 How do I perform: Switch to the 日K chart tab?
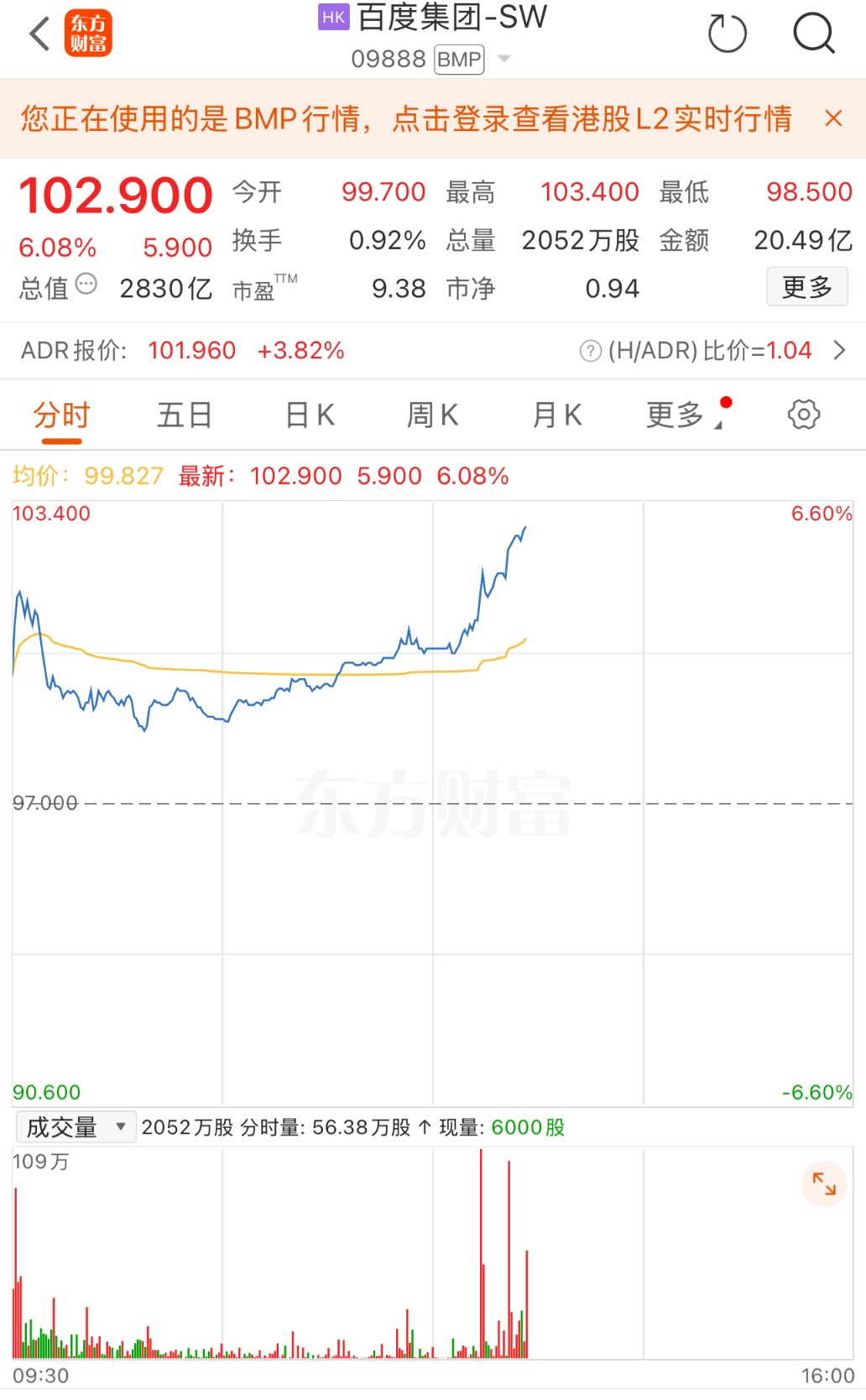pos(310,415)
